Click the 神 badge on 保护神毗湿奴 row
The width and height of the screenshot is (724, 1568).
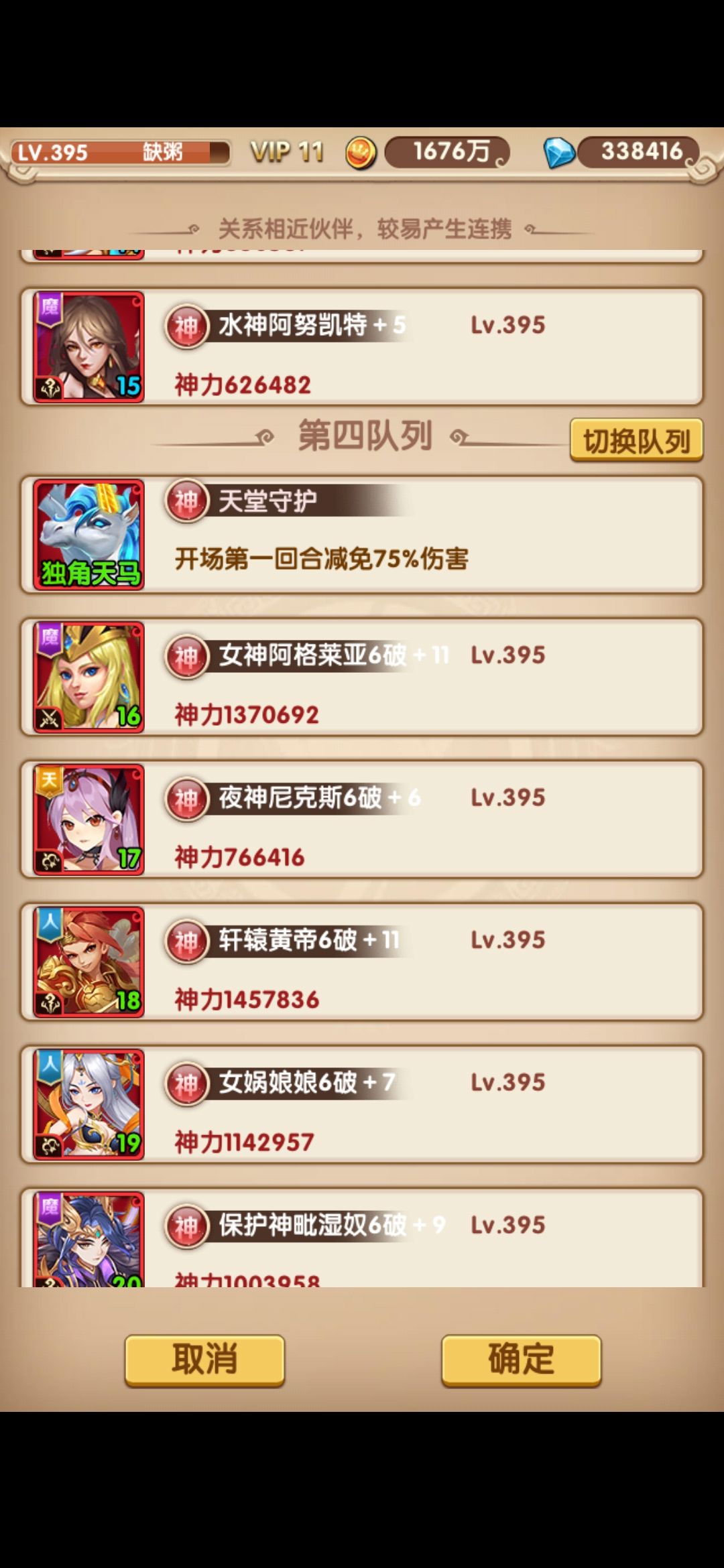[x=186, y=1224]
